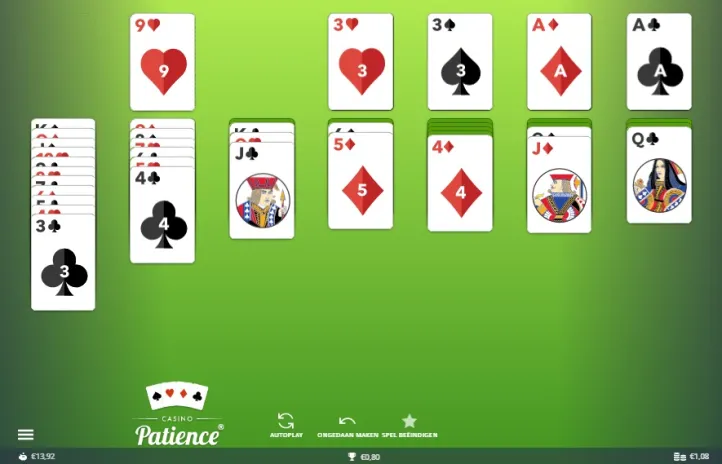Tap Spel Beëindigen to end game

408,424
